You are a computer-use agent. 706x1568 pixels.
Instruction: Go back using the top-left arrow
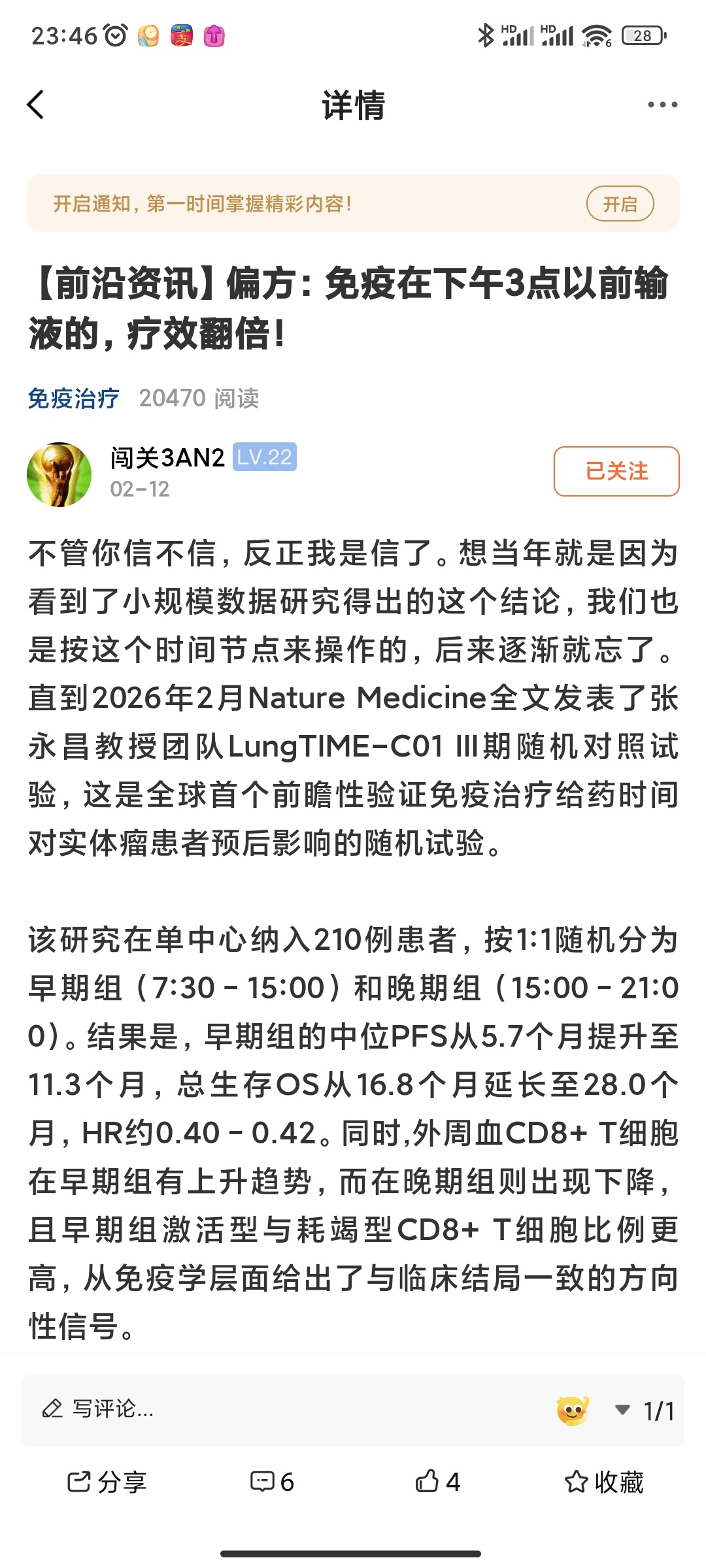pyautogui.click(x=36, y=105)
